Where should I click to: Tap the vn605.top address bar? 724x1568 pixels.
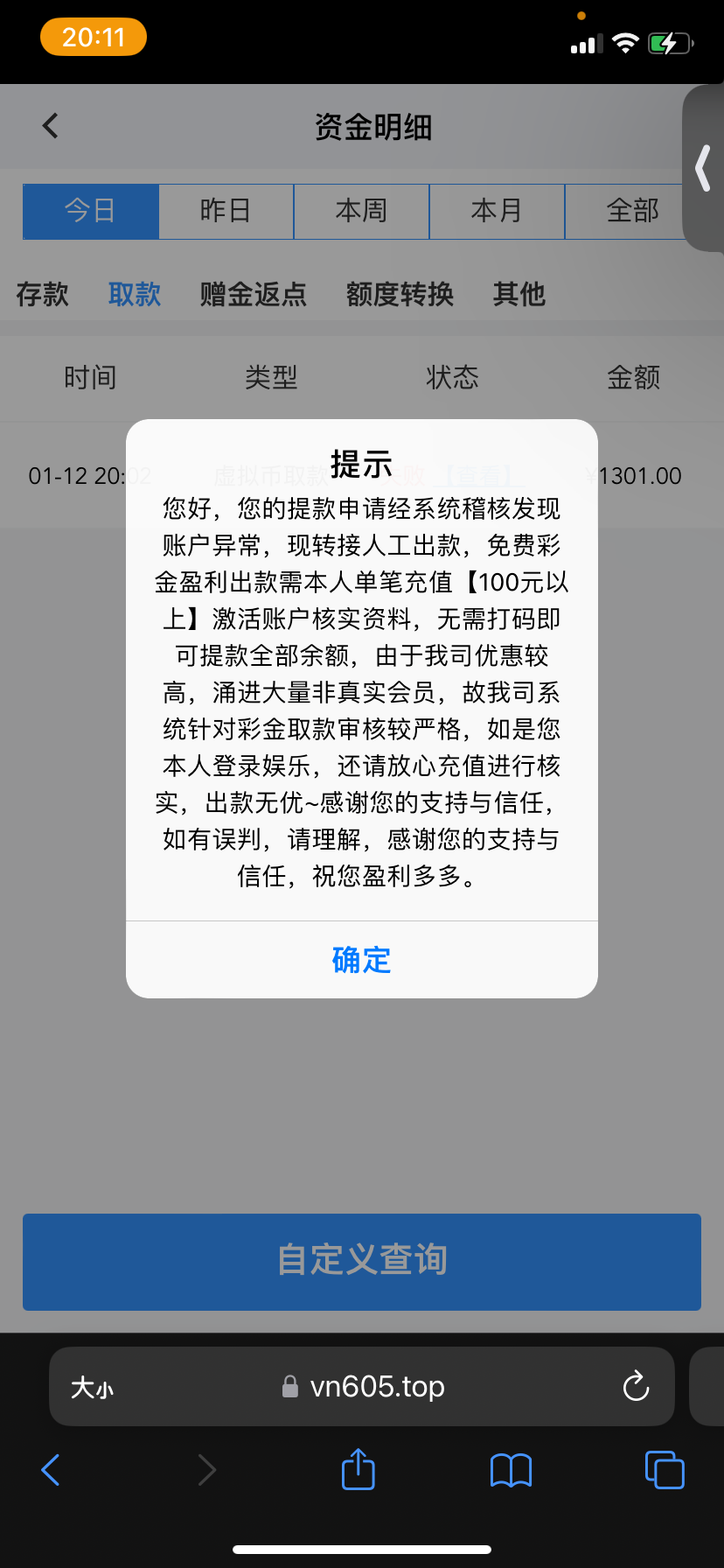point(376,1387)
